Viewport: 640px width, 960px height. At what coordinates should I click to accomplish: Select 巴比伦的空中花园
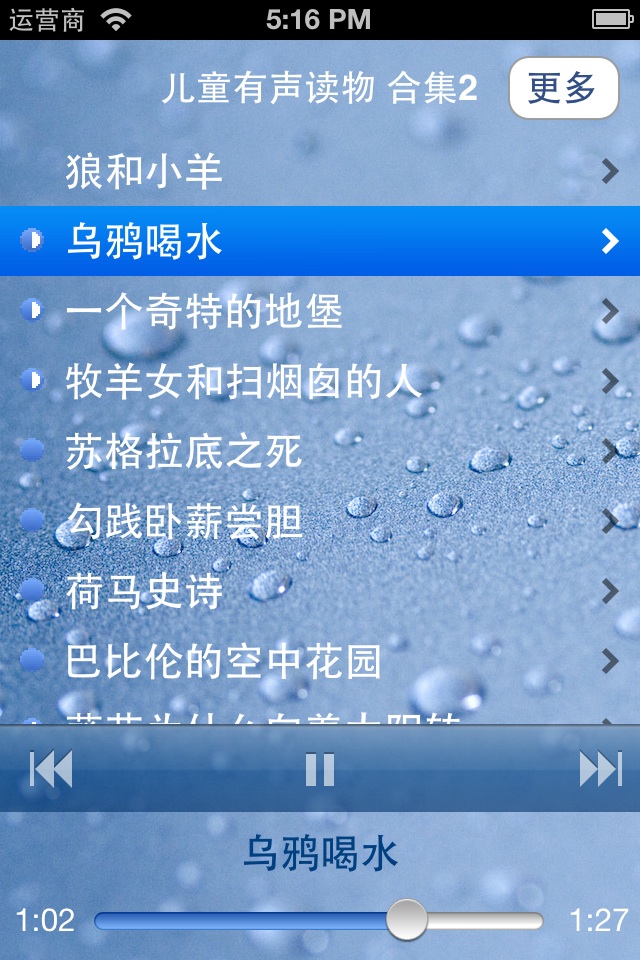tap(320, 661)
